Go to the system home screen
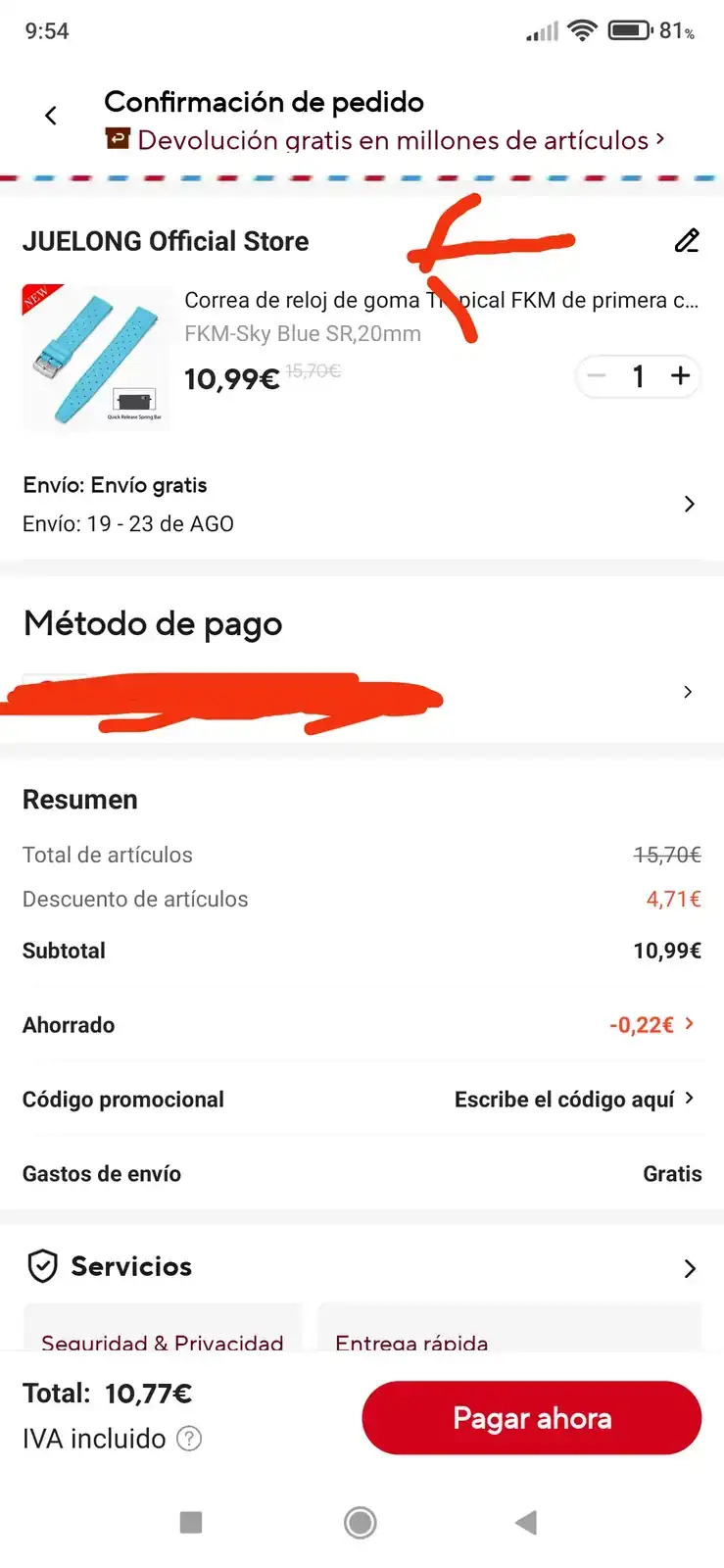The image size is (724, 1568). [361, 1522]
